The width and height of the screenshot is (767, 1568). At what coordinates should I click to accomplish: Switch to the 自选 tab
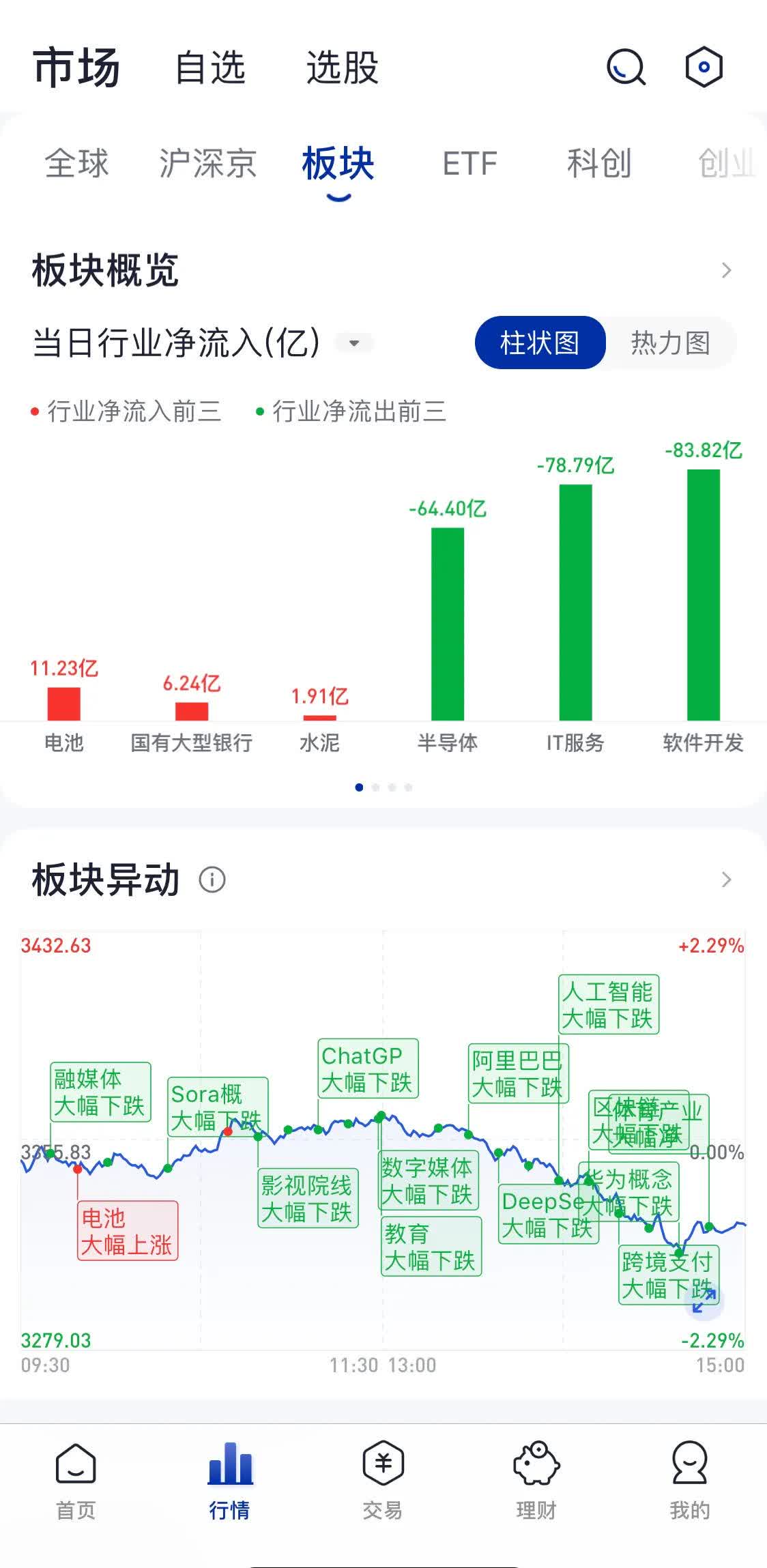click(212, 68)
